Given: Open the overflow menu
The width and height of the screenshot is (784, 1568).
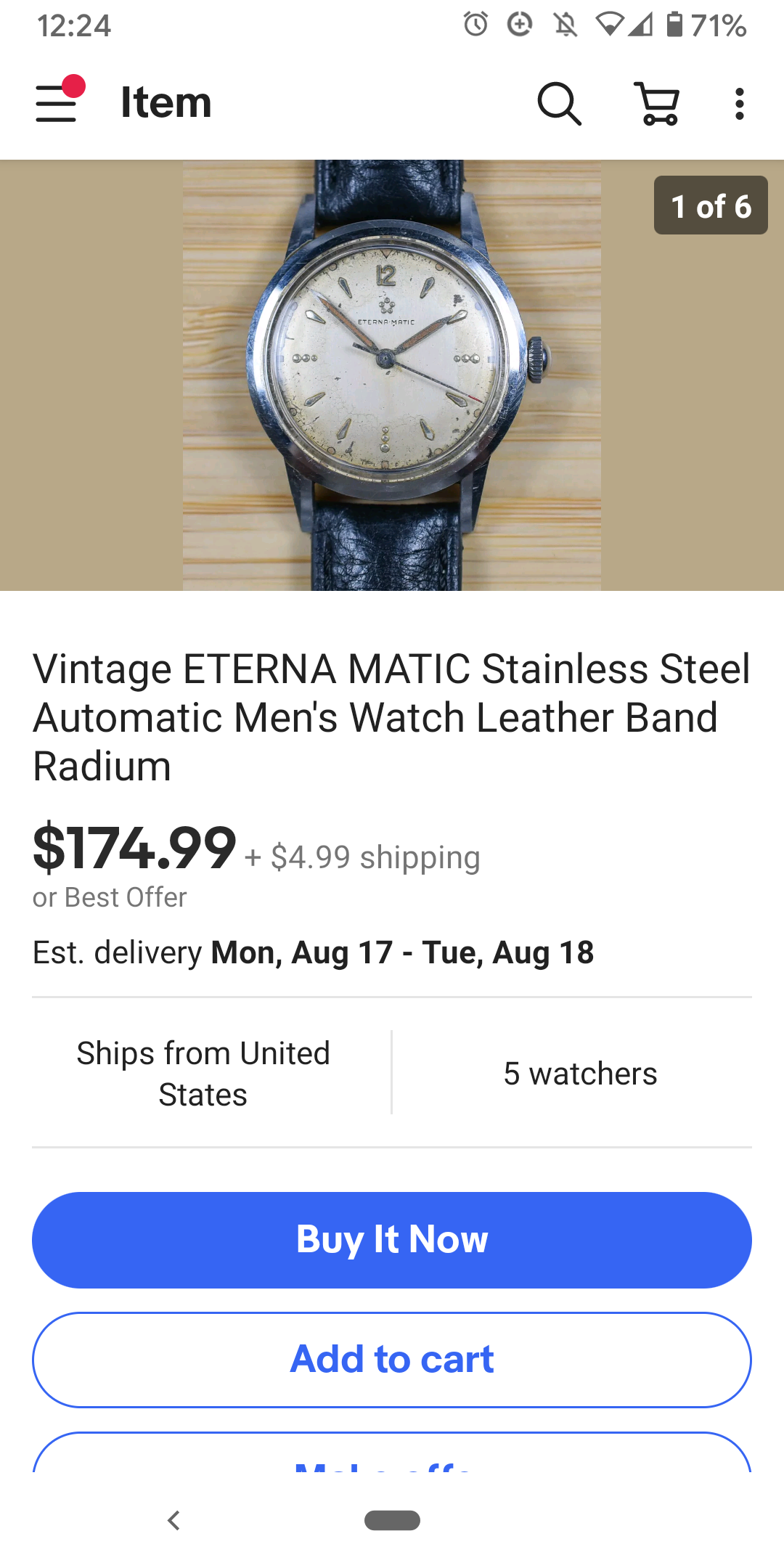Looking at the screenshot, I should [739, 103].
